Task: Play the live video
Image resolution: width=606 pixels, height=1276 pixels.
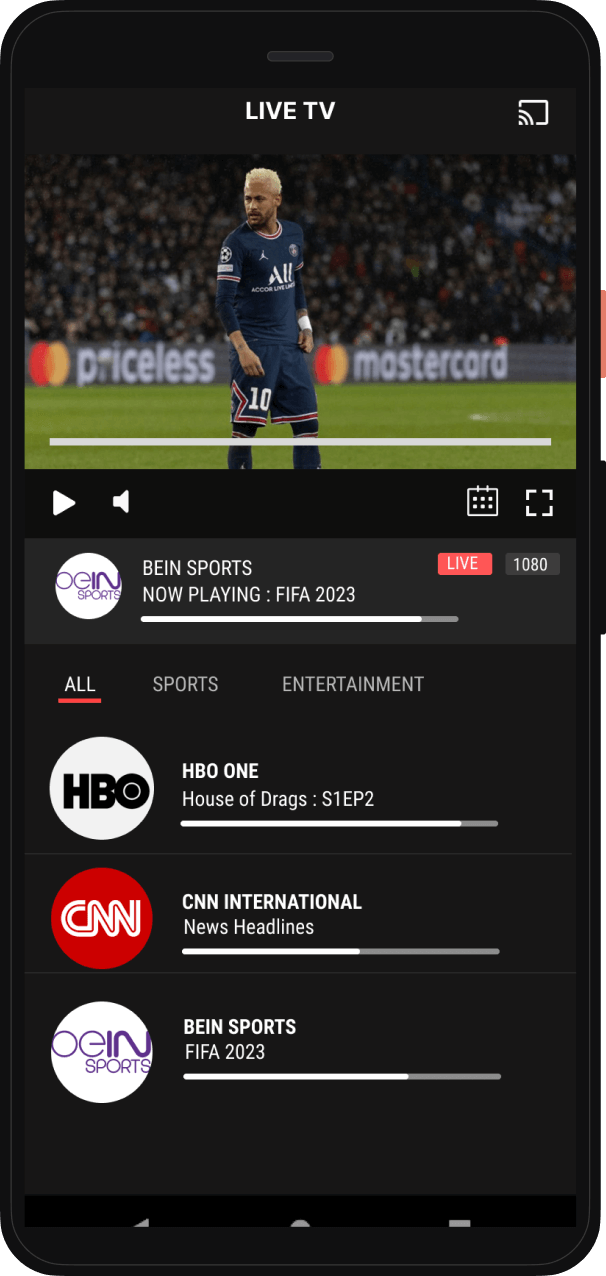Action: point(64,502)
